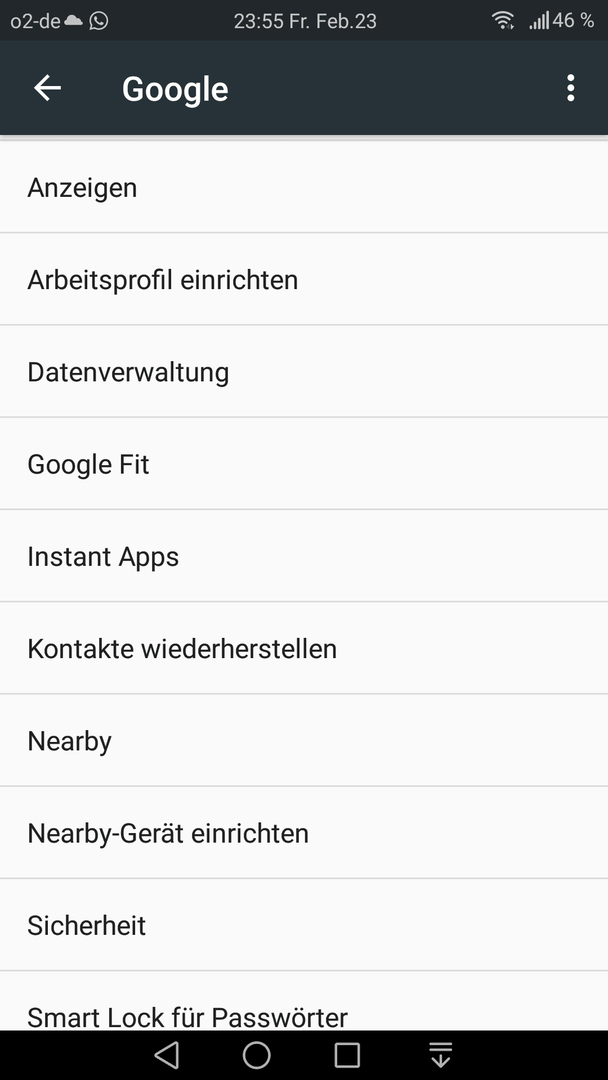Open the Anzeigen settings
This screenshot has width=608, height=1080.
tap(304, 187)
